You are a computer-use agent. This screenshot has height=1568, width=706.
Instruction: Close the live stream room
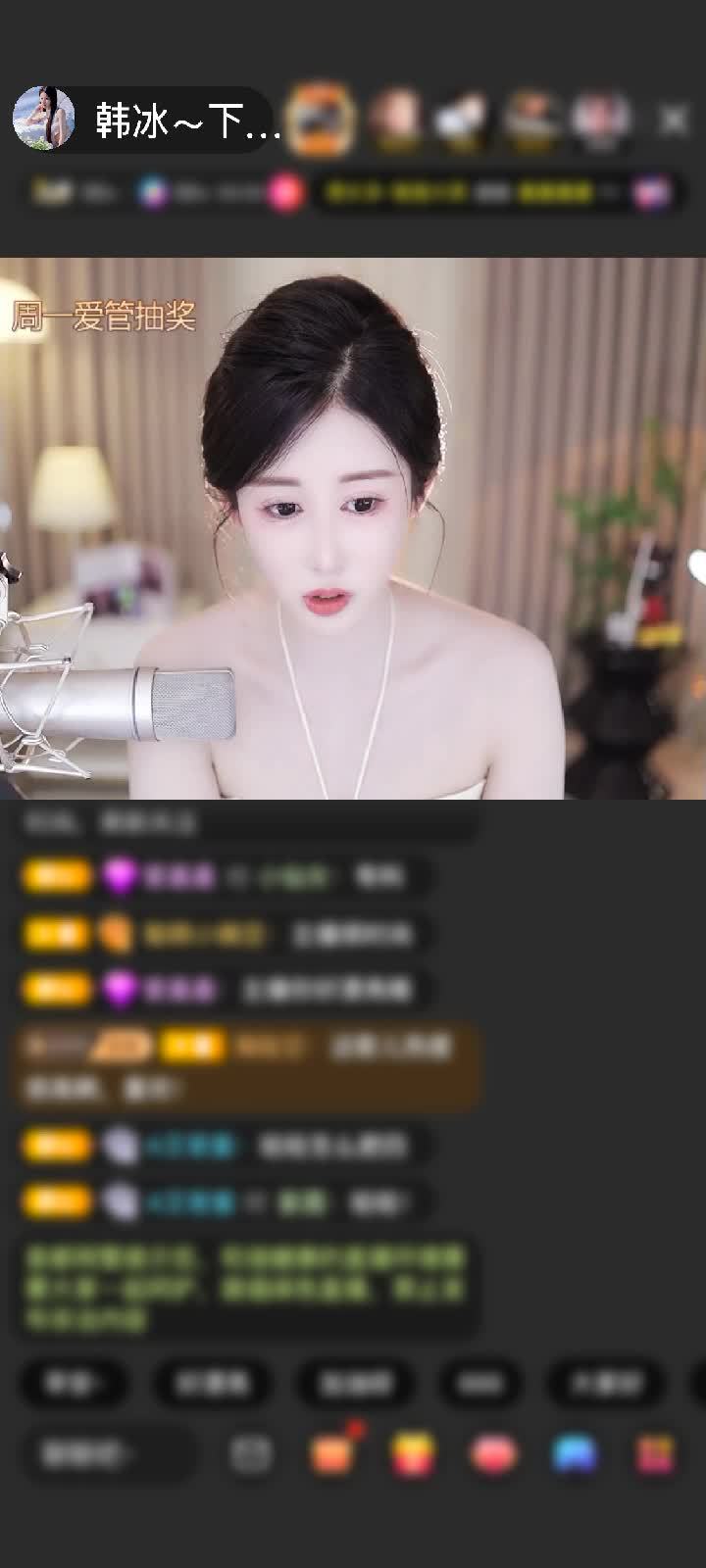674,121
